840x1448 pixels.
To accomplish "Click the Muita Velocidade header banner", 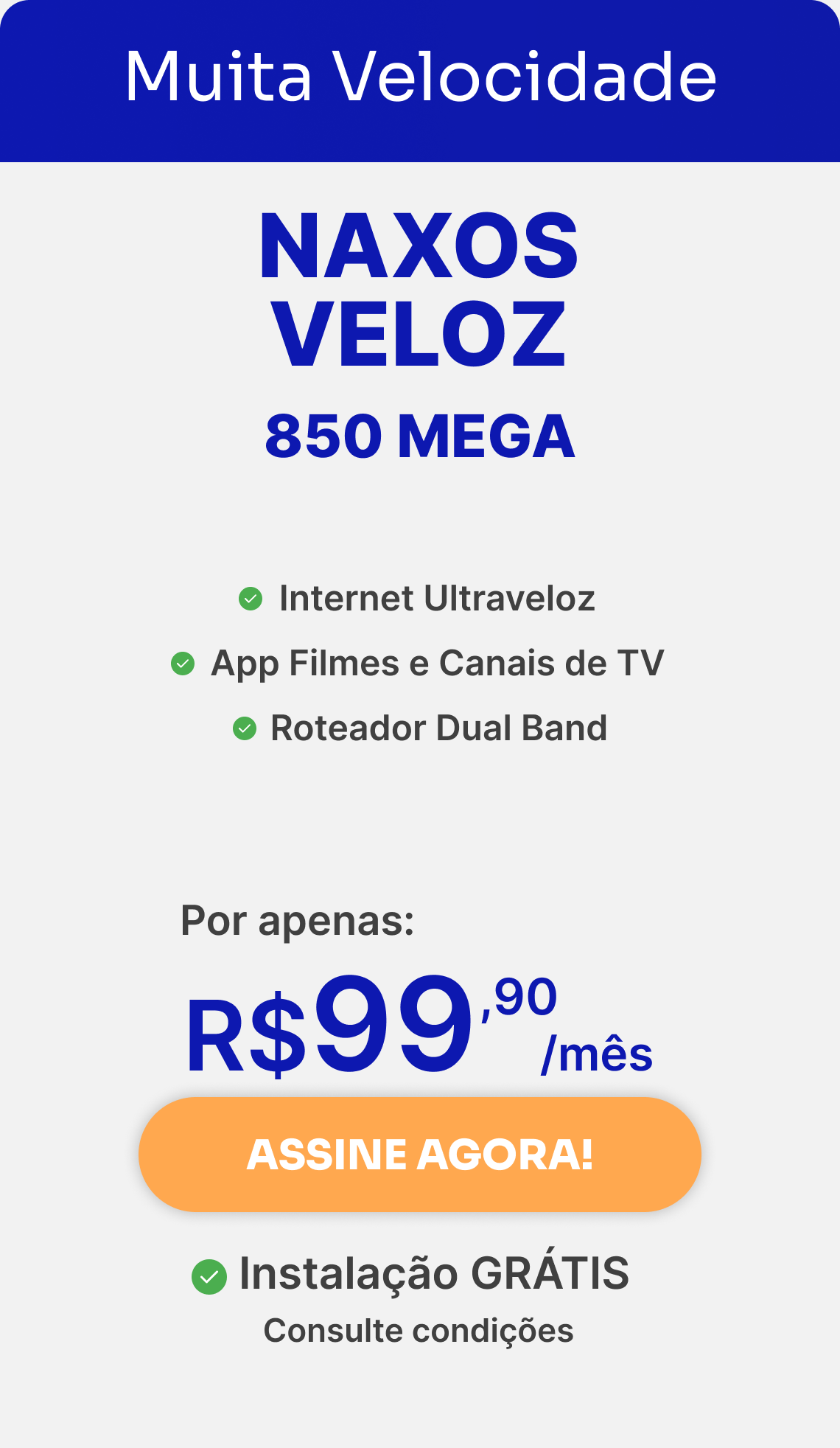I will [420, 77].
